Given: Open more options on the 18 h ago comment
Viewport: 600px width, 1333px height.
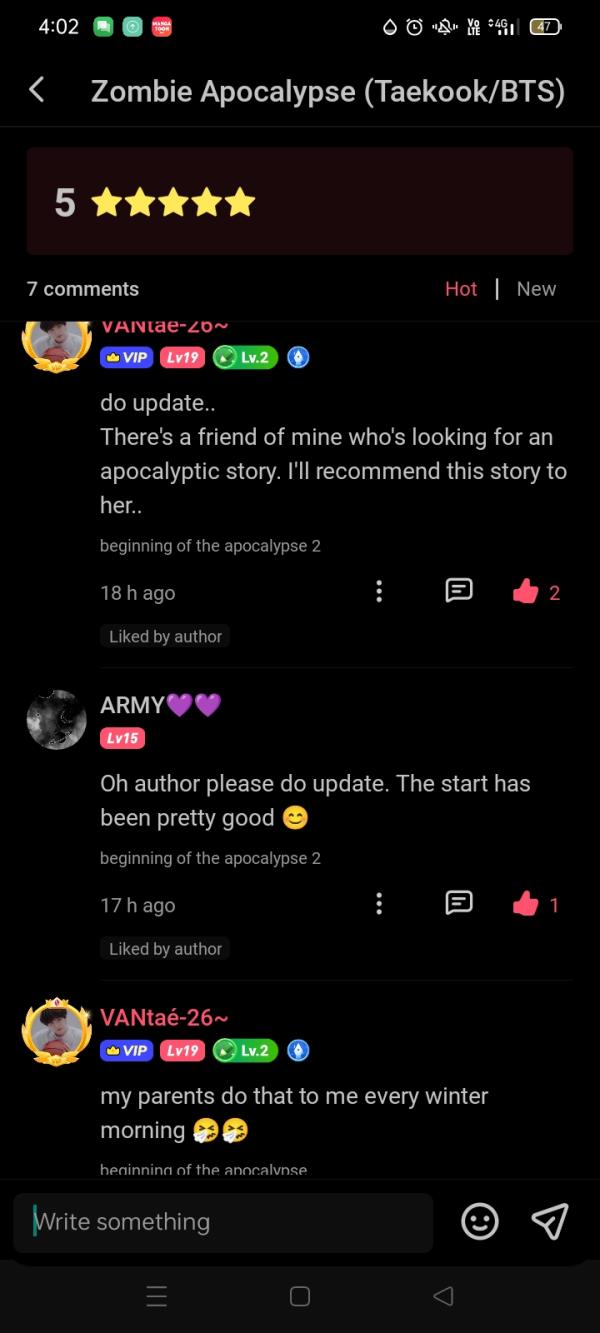Looking at the screenshot, I should [x=379, y=592].
